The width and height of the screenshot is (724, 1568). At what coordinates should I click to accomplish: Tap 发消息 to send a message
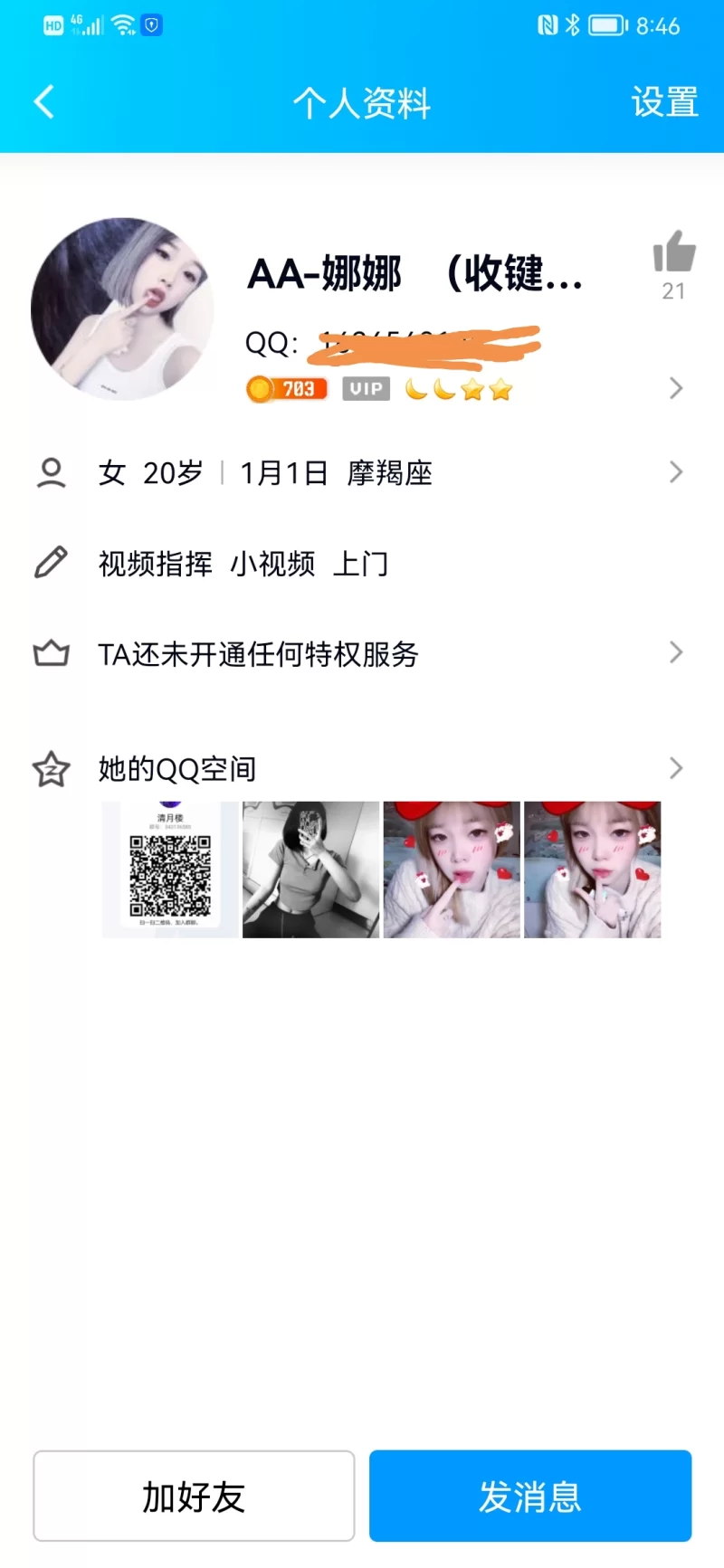pyautogui.click(x=530, y=1496)
